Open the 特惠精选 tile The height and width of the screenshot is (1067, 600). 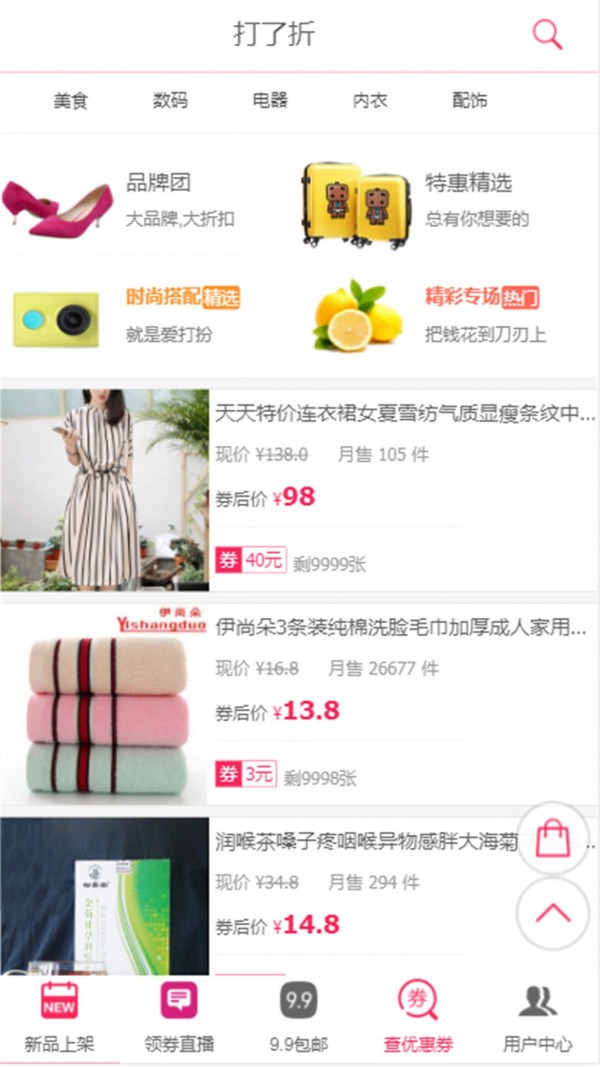(450, 199)
